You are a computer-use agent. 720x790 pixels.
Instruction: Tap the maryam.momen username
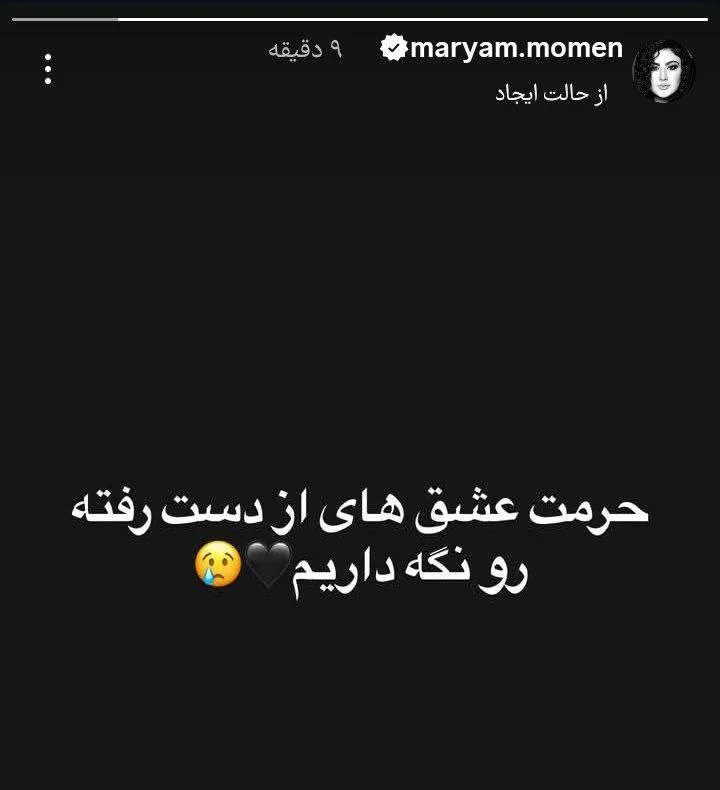516,48
